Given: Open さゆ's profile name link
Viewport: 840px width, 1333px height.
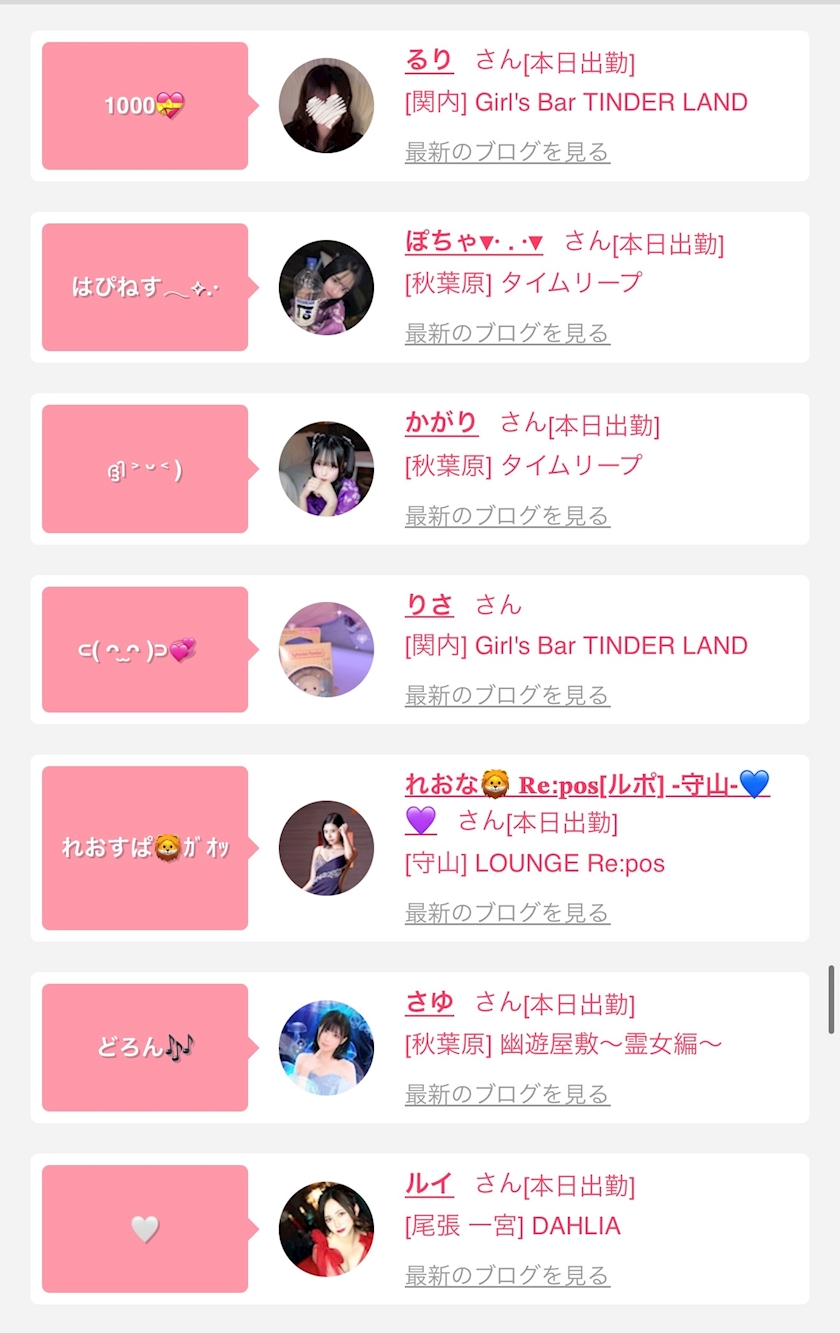Looking at the screenshot, I should [x=429, y=1001].
